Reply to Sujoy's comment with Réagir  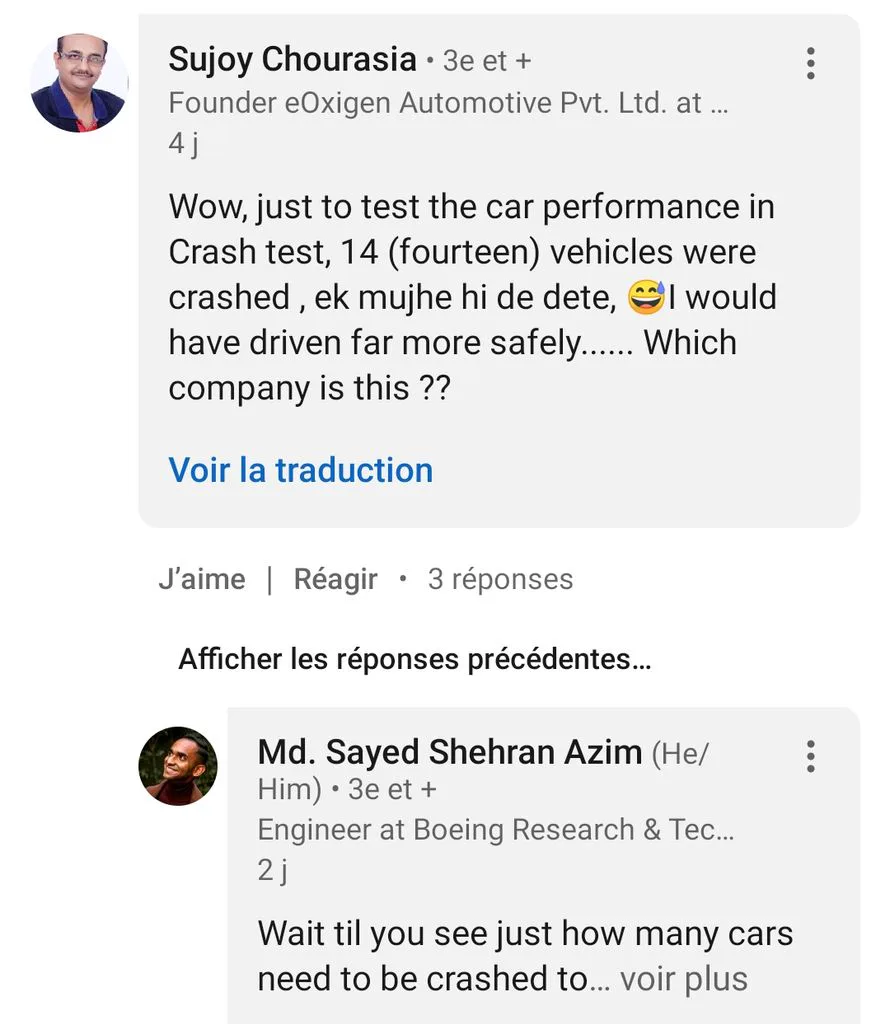(336, 579)
